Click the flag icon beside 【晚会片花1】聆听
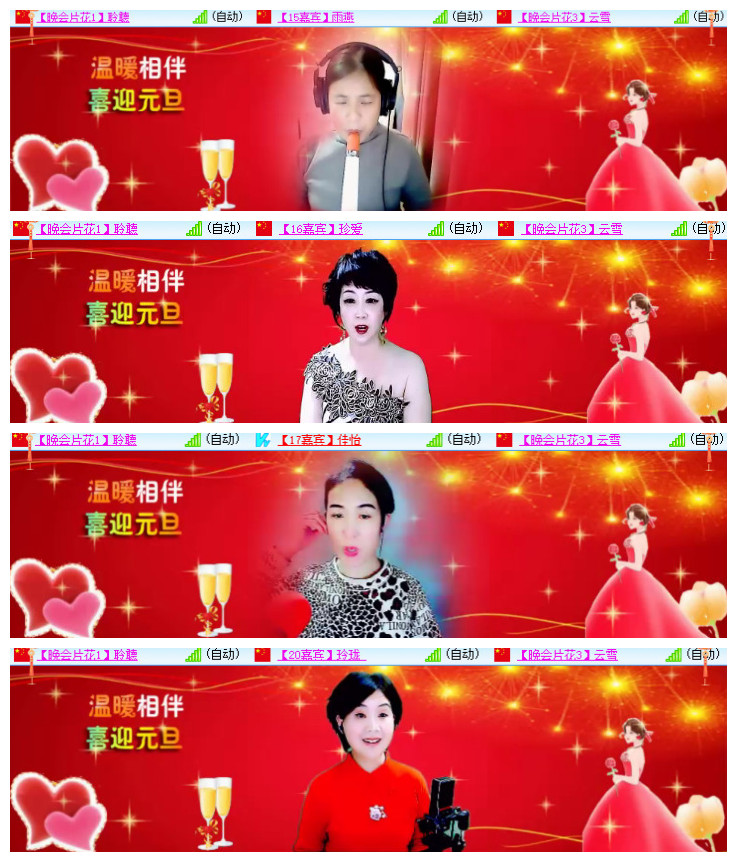The width and height of the screenshot is (737, 862). [x=22, y=16]
